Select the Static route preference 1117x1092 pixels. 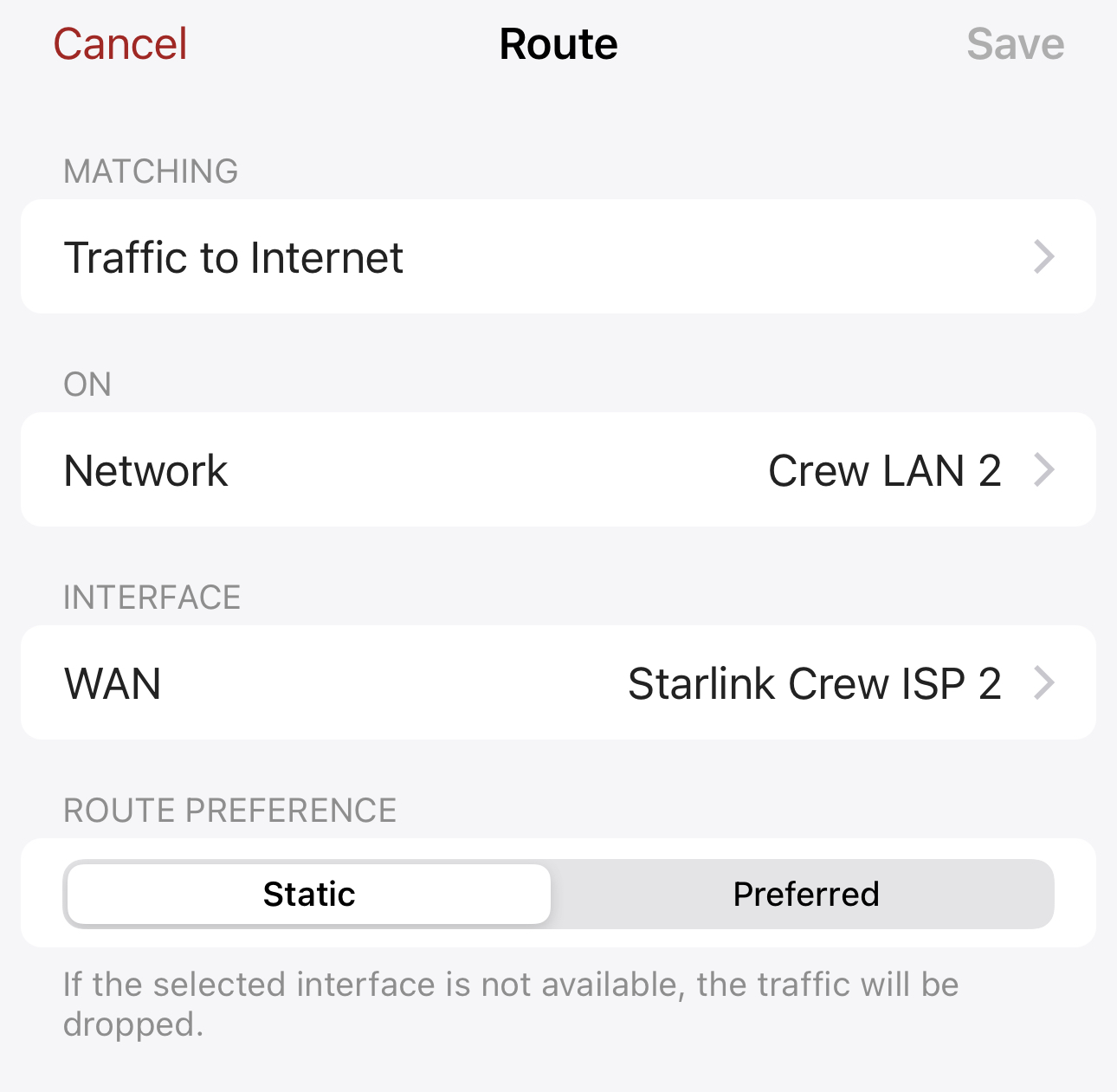(x=309, y=894)
